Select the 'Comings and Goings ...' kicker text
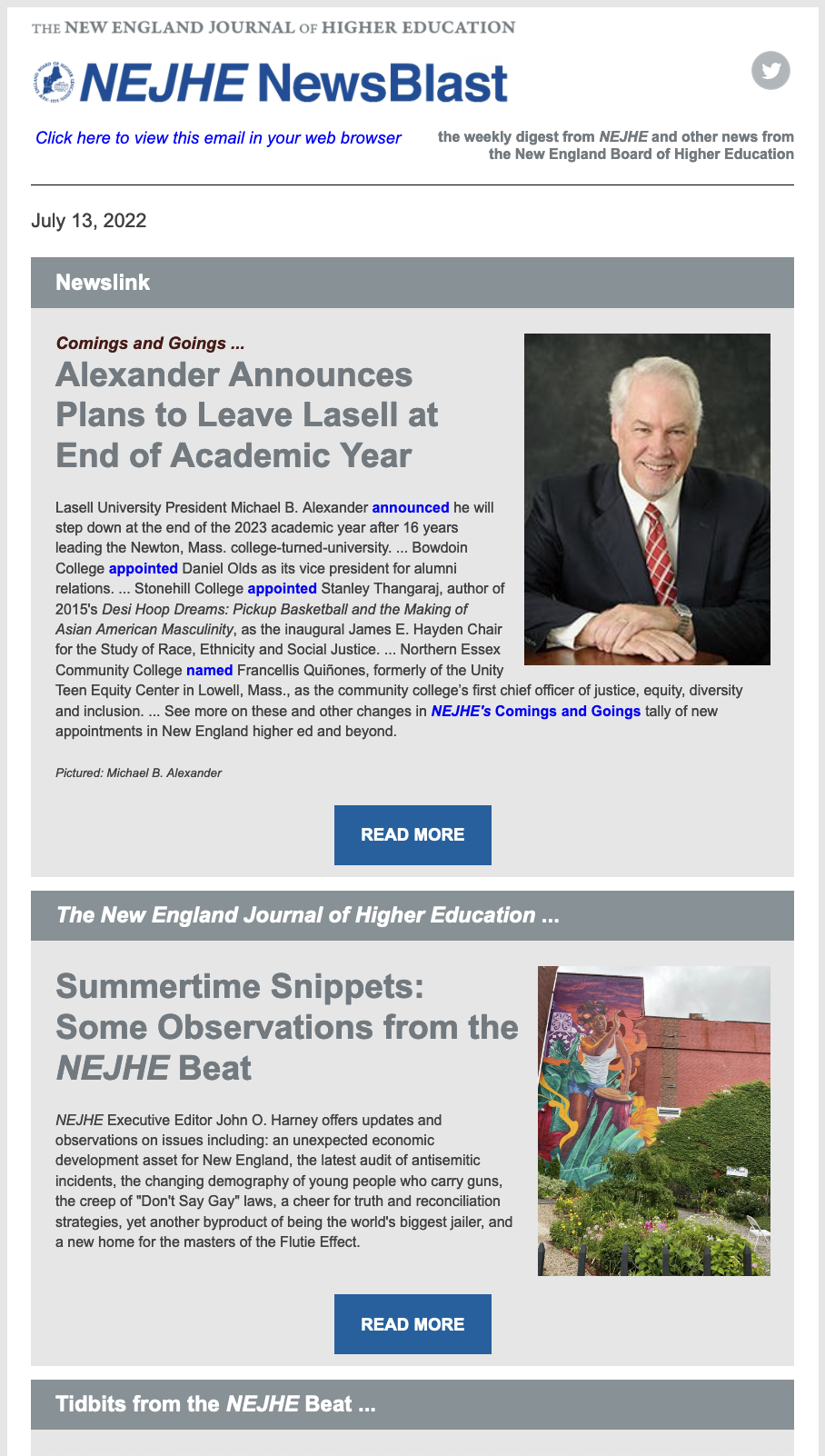Screen dimensions: 825x1456 coord(151,344)
